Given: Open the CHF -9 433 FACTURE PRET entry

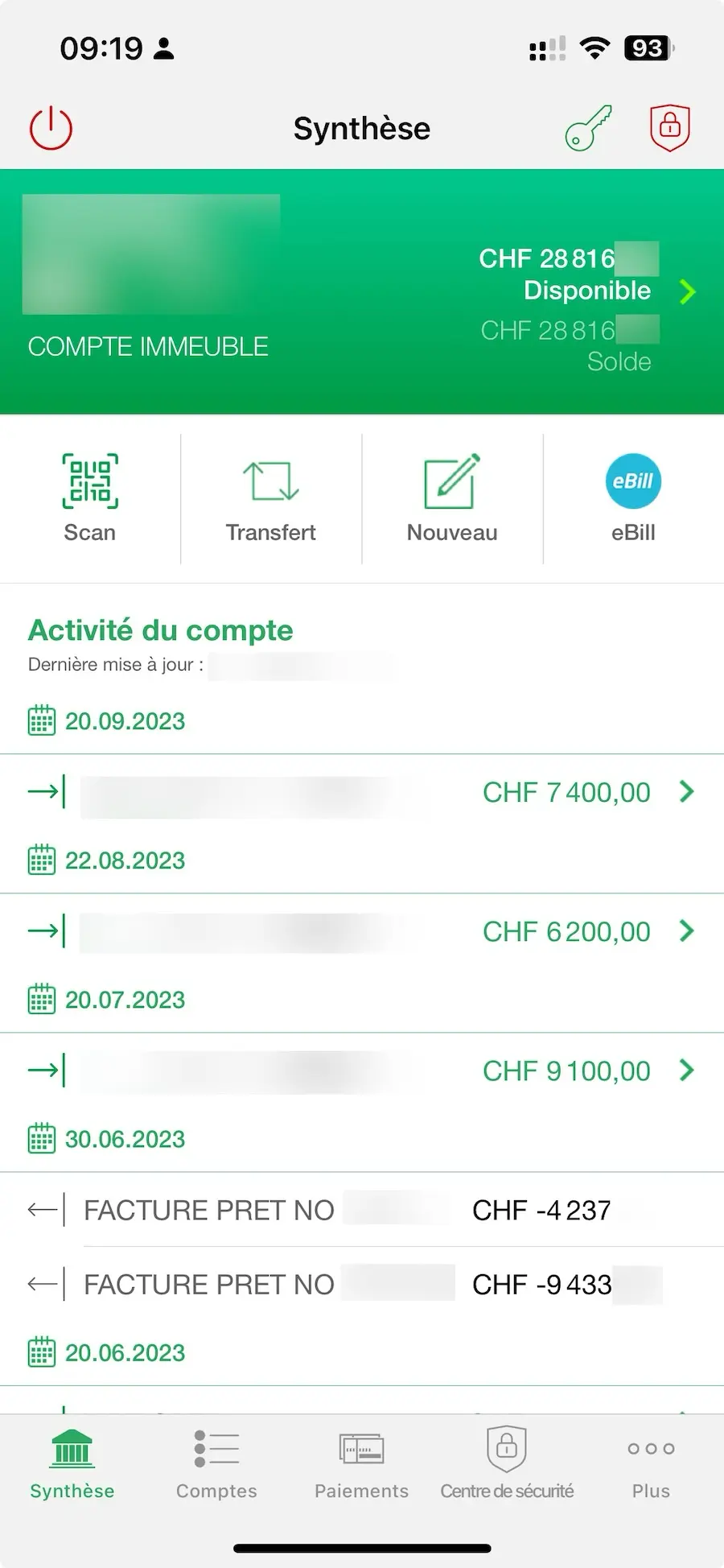Looking at the screenshot, I should (x=362, y=1284).
